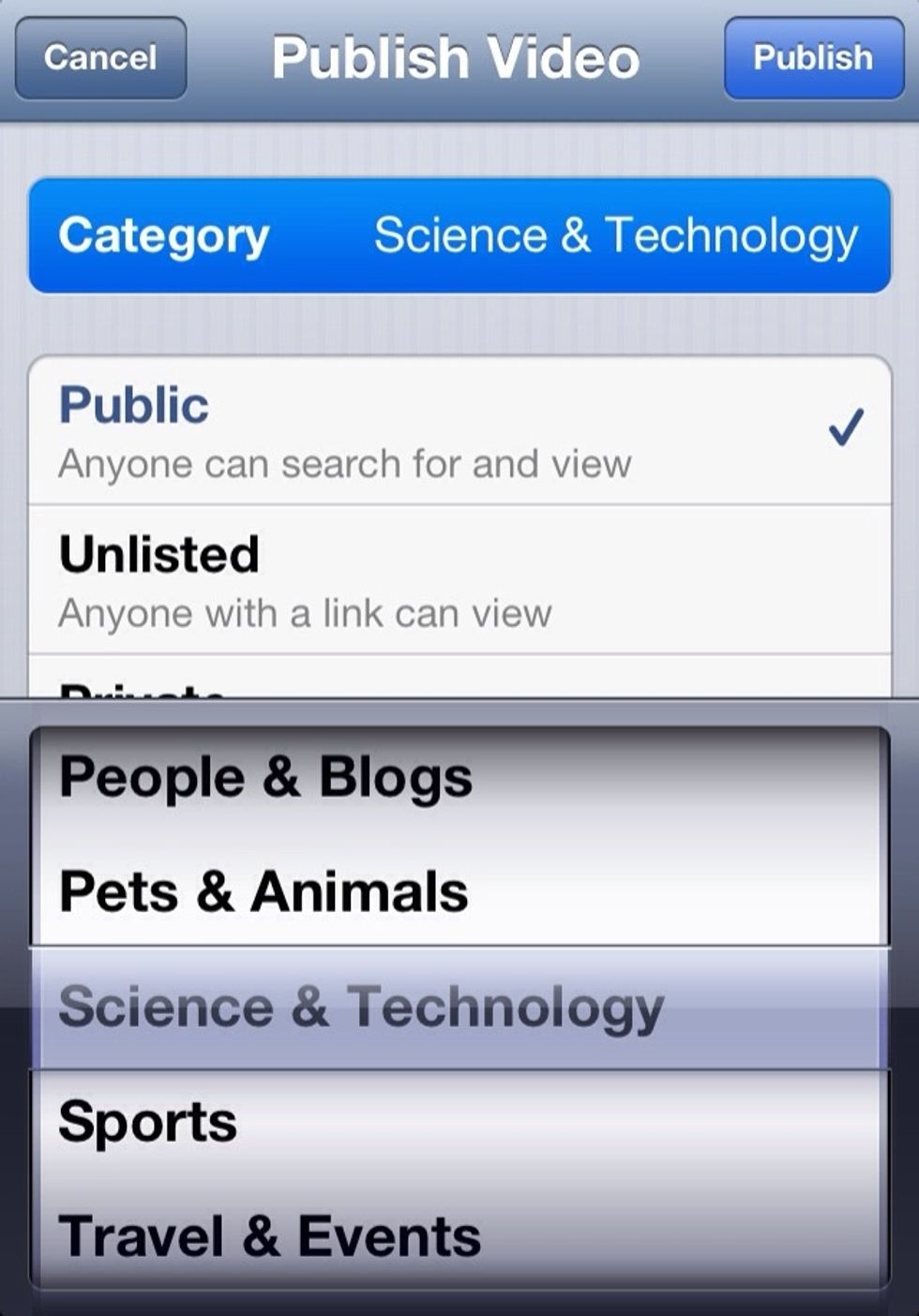Cancel publishing the video
919x1316 pixels.
coord(100,58)
